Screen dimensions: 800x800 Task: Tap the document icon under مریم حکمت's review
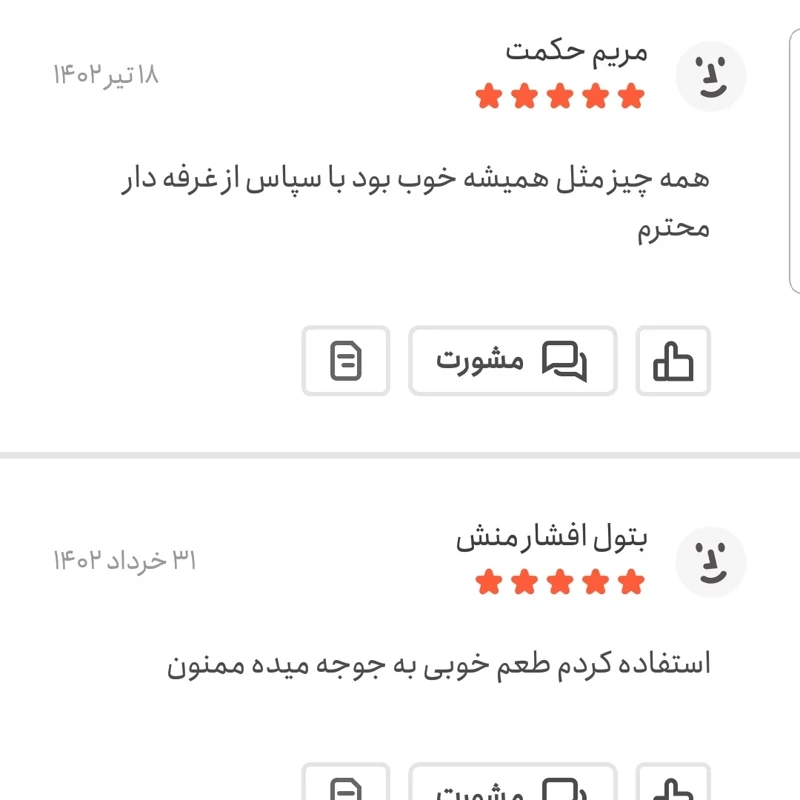click(x=345, y=360)
